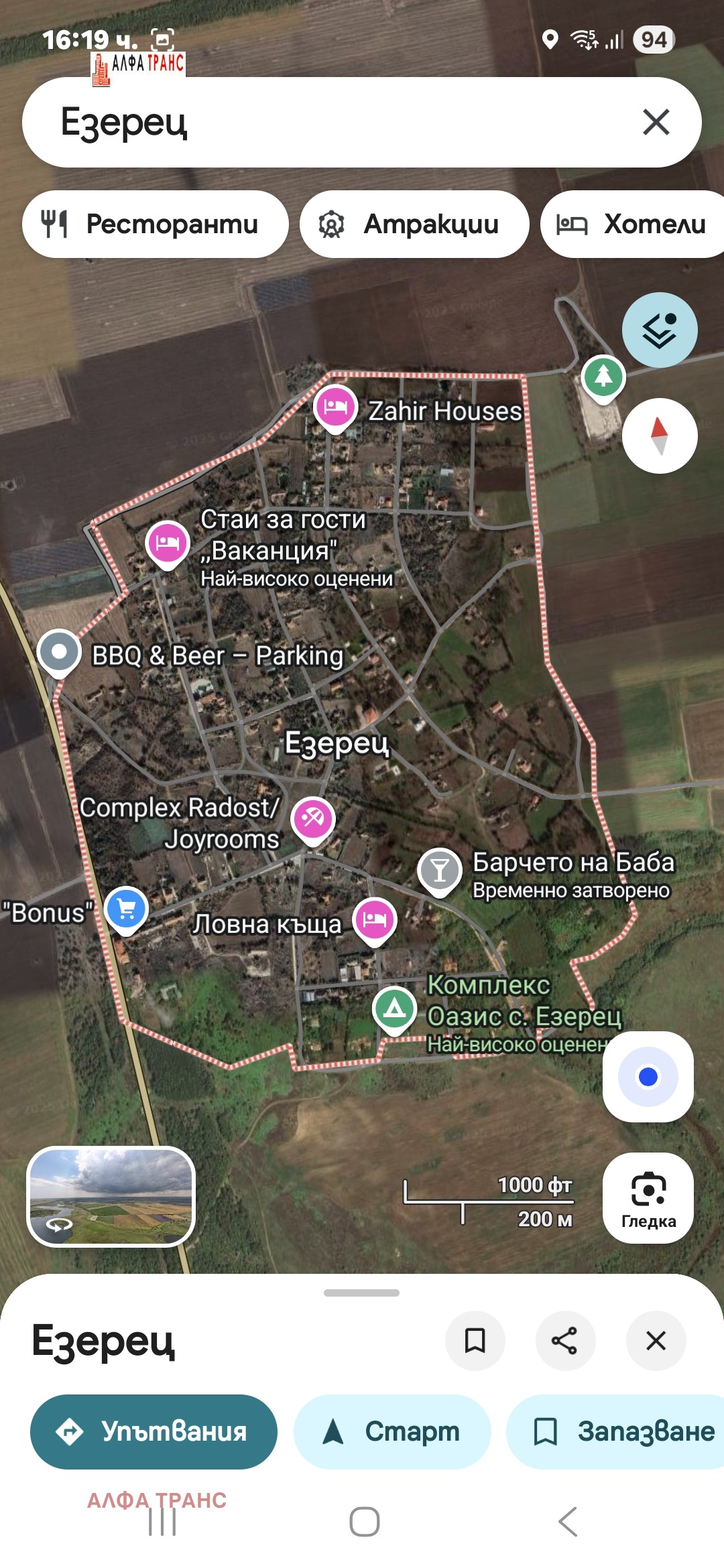The image size is (724, 1568).
Task: Start navigation with Старт
Action: point(392,1432)
